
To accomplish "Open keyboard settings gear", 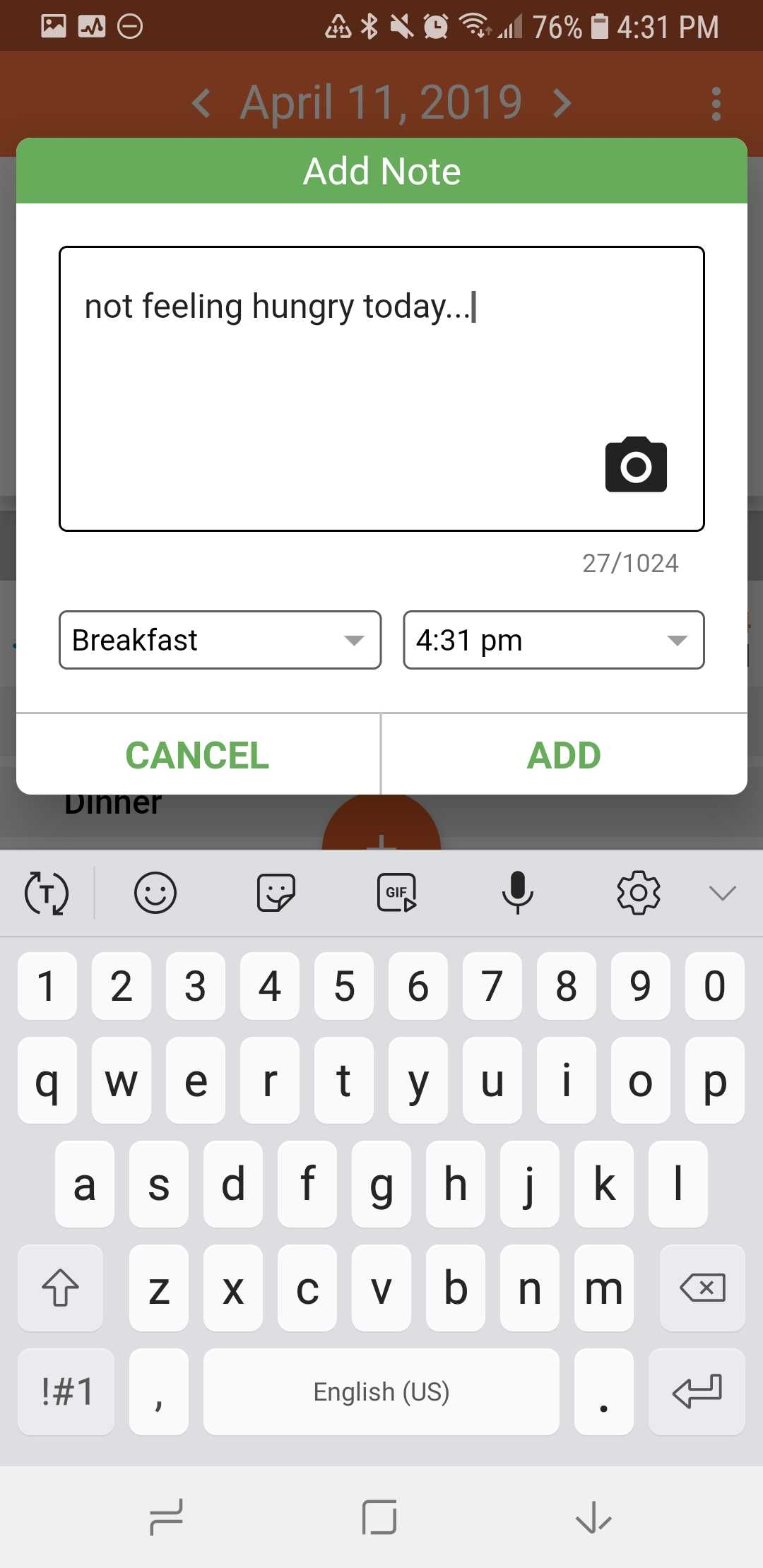I will click(x=639, y=893).
